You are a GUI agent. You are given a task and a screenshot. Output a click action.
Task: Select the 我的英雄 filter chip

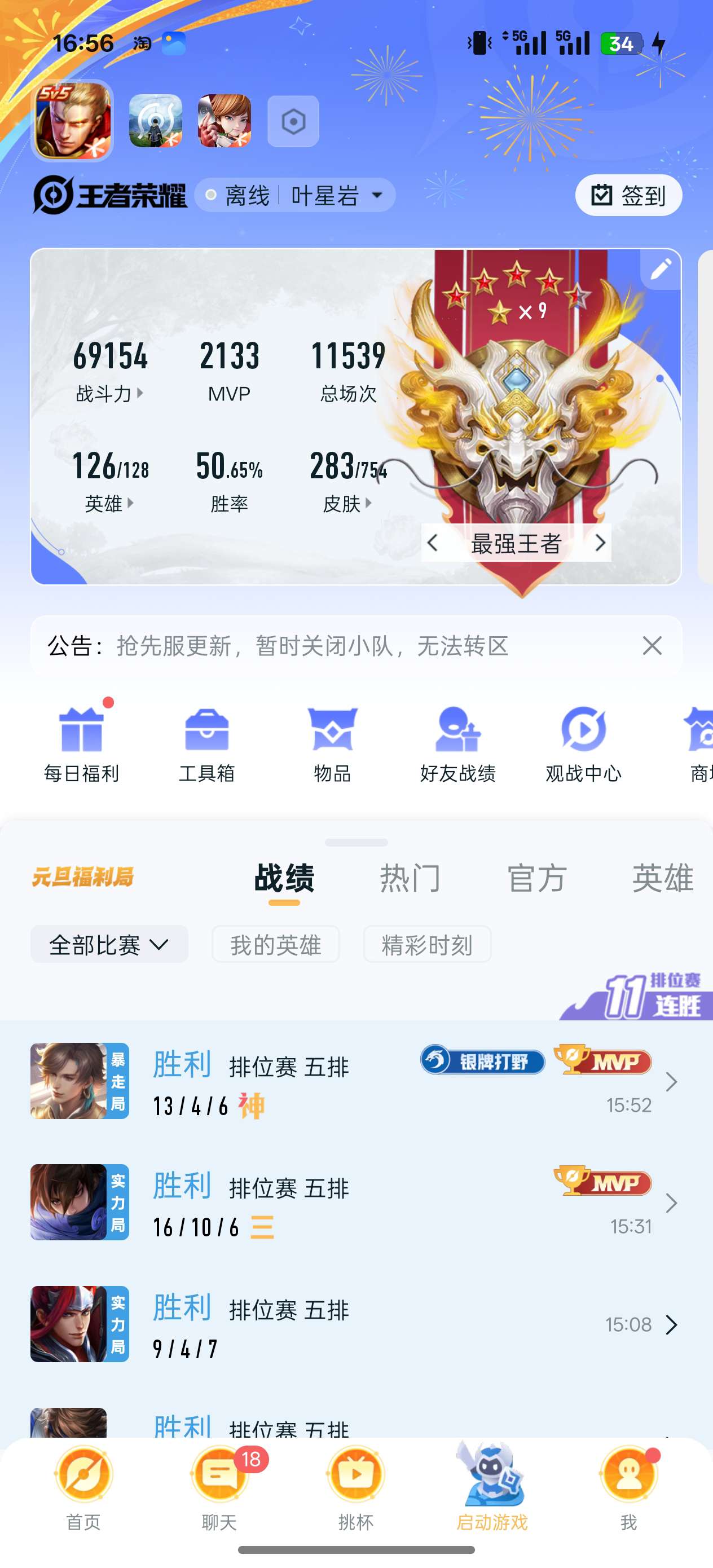coord(275,945)
